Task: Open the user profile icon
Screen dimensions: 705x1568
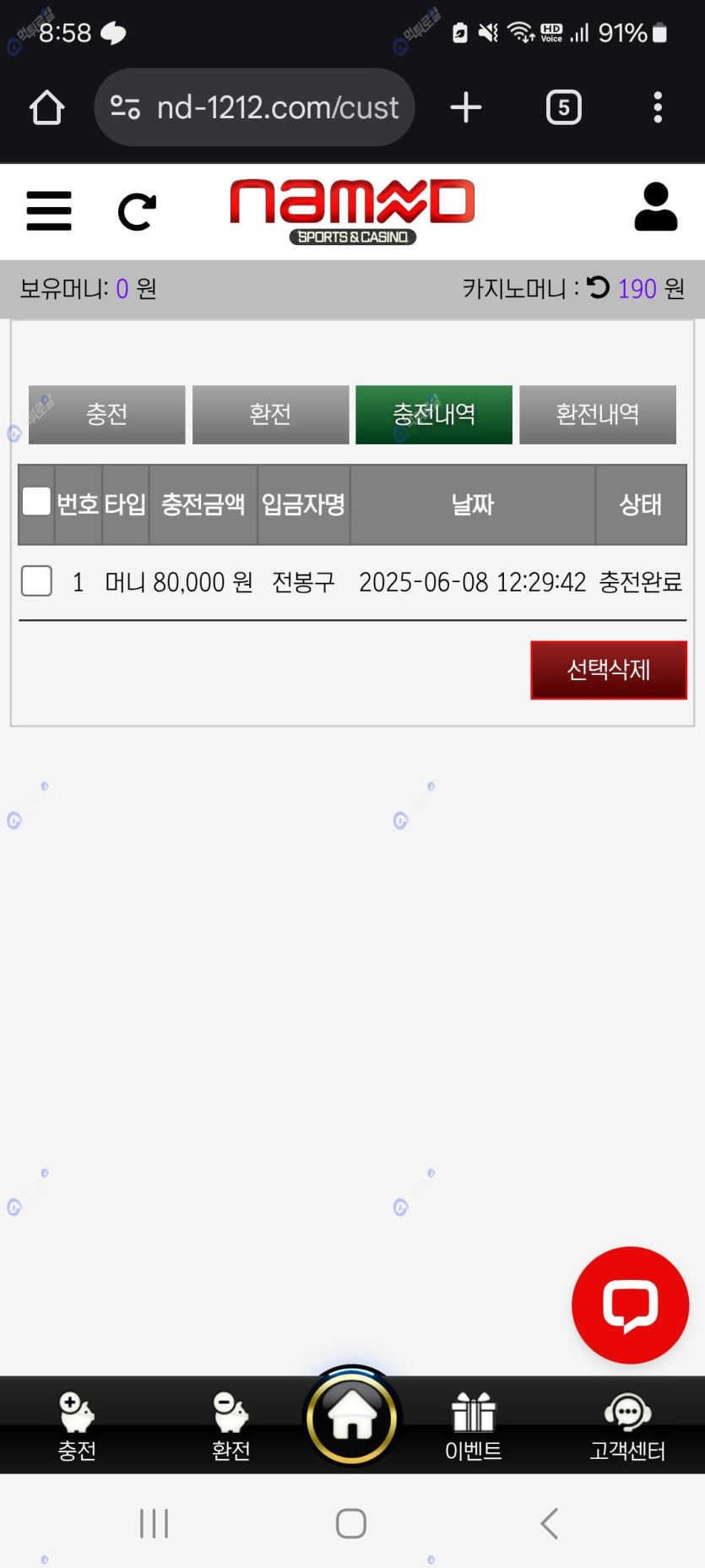Action: tap(655, 208)
